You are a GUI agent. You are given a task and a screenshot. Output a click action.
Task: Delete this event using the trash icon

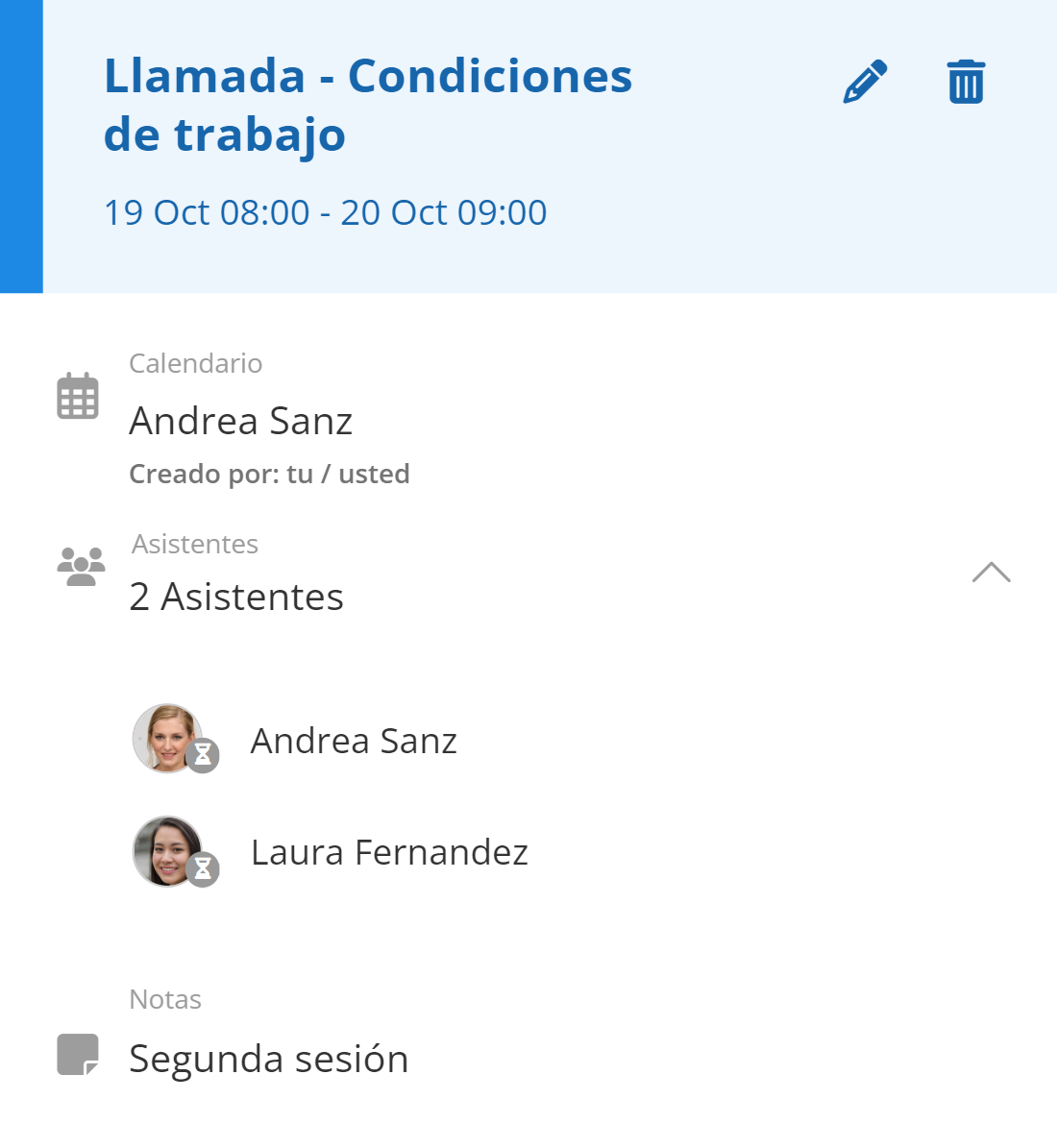click(x=966, y=82)
